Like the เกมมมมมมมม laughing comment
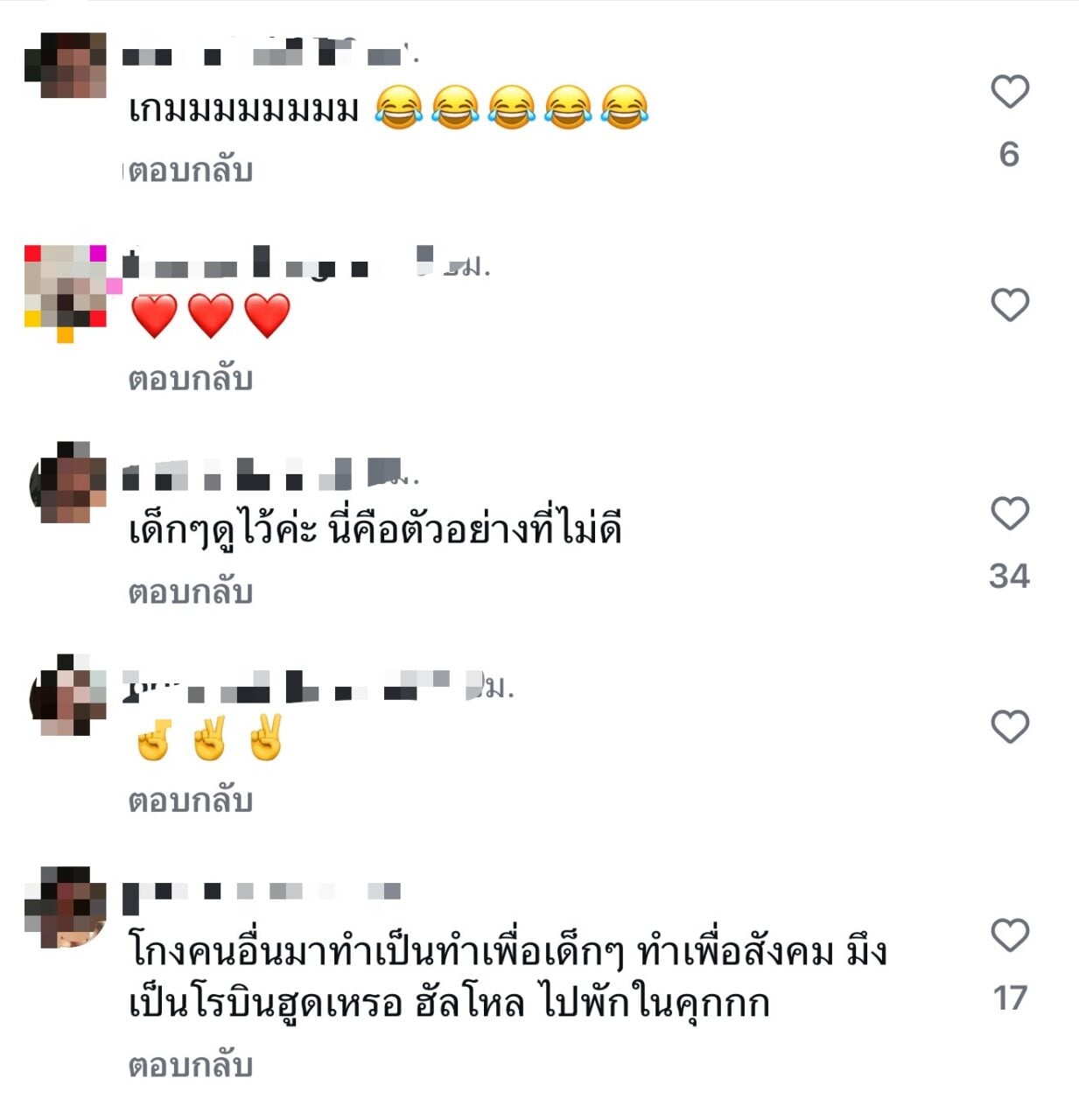Viewport: 1079px width, 1120px height. pyautogui.click(x=1009, y=92)
